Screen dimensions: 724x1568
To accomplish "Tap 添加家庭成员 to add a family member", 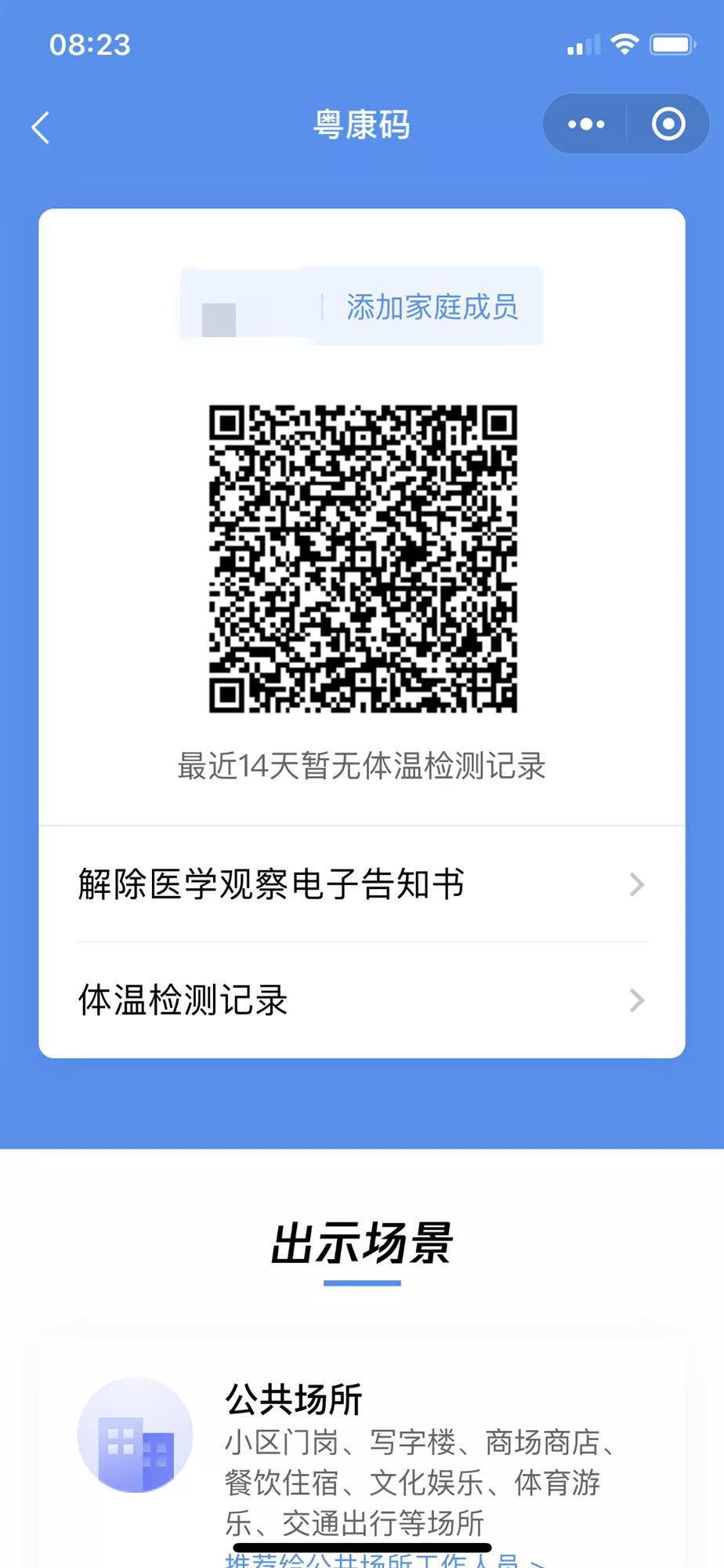I will pyautogui.click(x=432, y=307).
